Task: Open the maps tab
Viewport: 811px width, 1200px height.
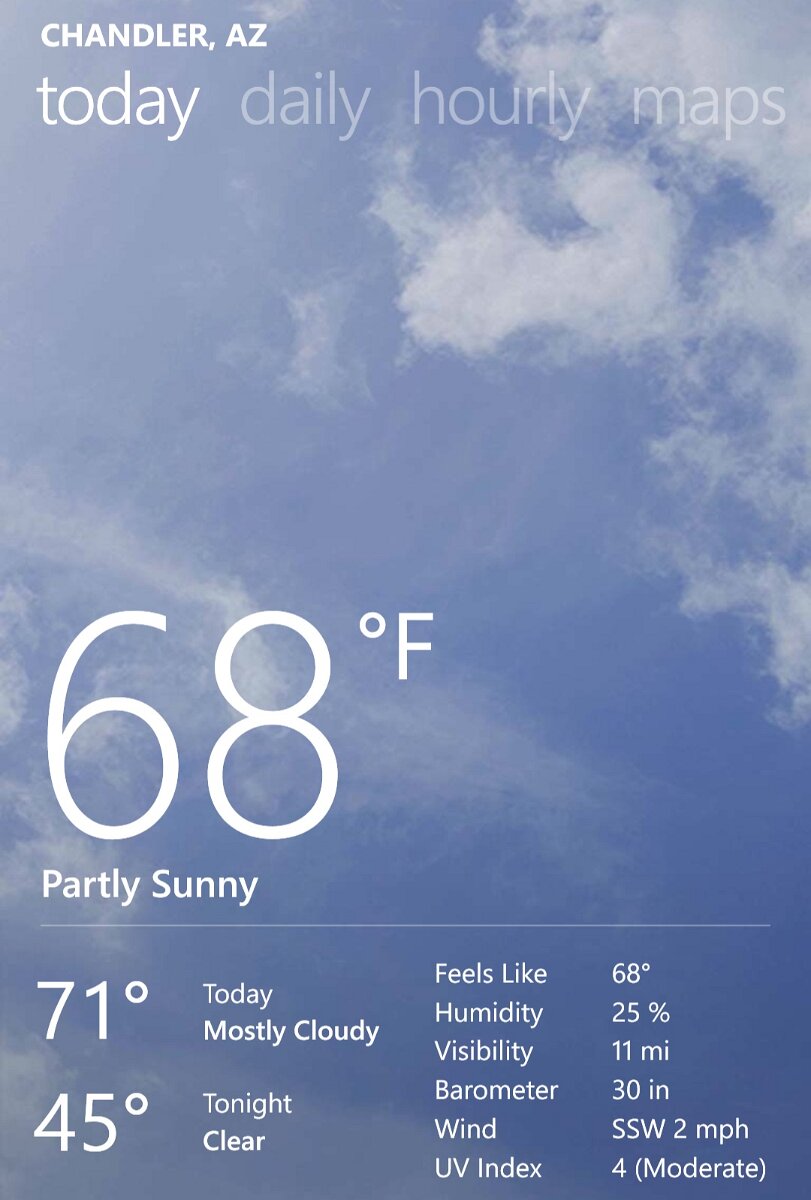Action: (708, 104)
